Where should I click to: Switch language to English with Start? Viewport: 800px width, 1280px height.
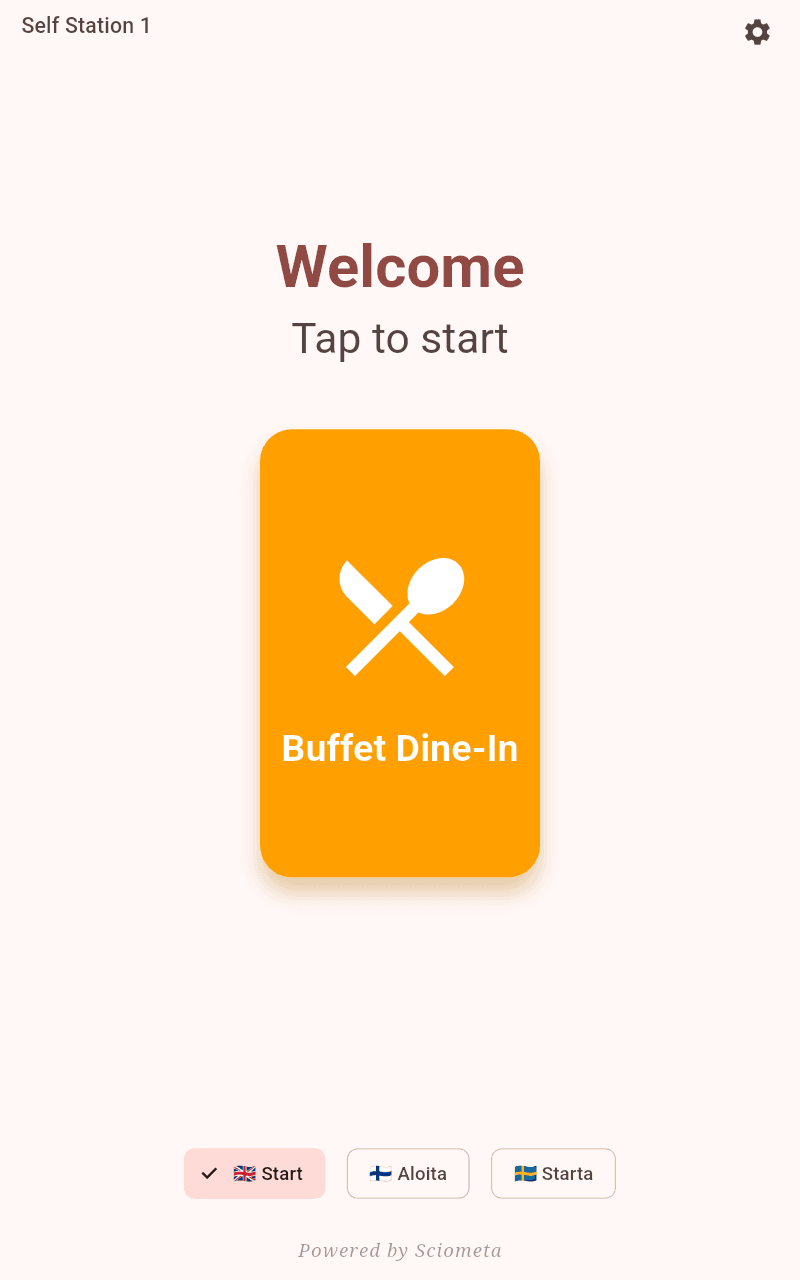[x=255, y=1174]
